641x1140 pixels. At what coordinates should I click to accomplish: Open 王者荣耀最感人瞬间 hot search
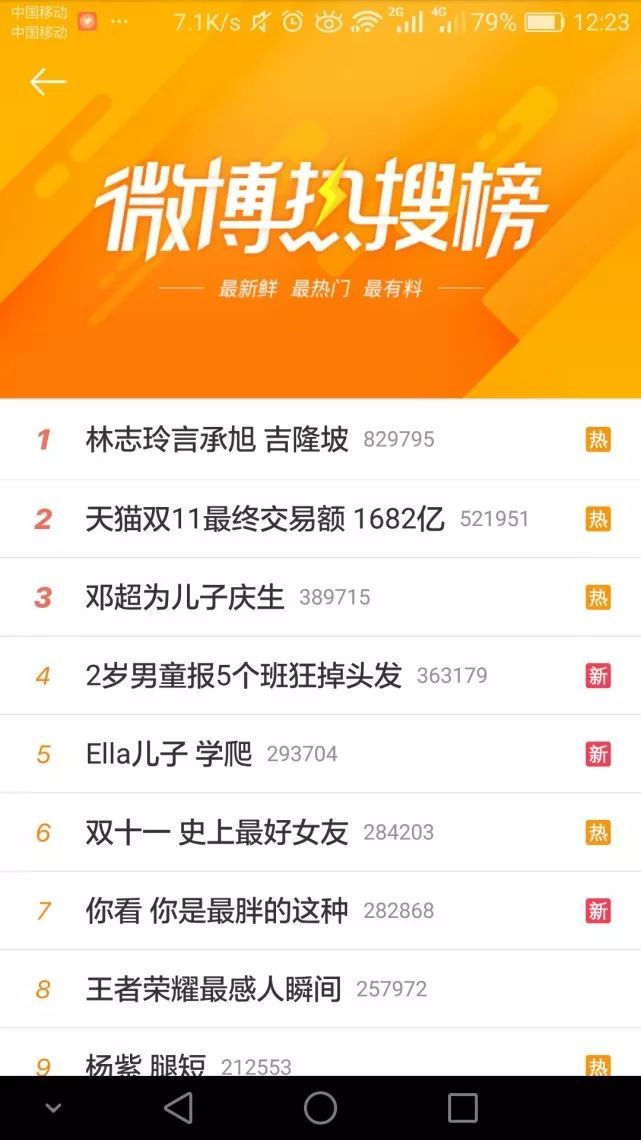320,989
